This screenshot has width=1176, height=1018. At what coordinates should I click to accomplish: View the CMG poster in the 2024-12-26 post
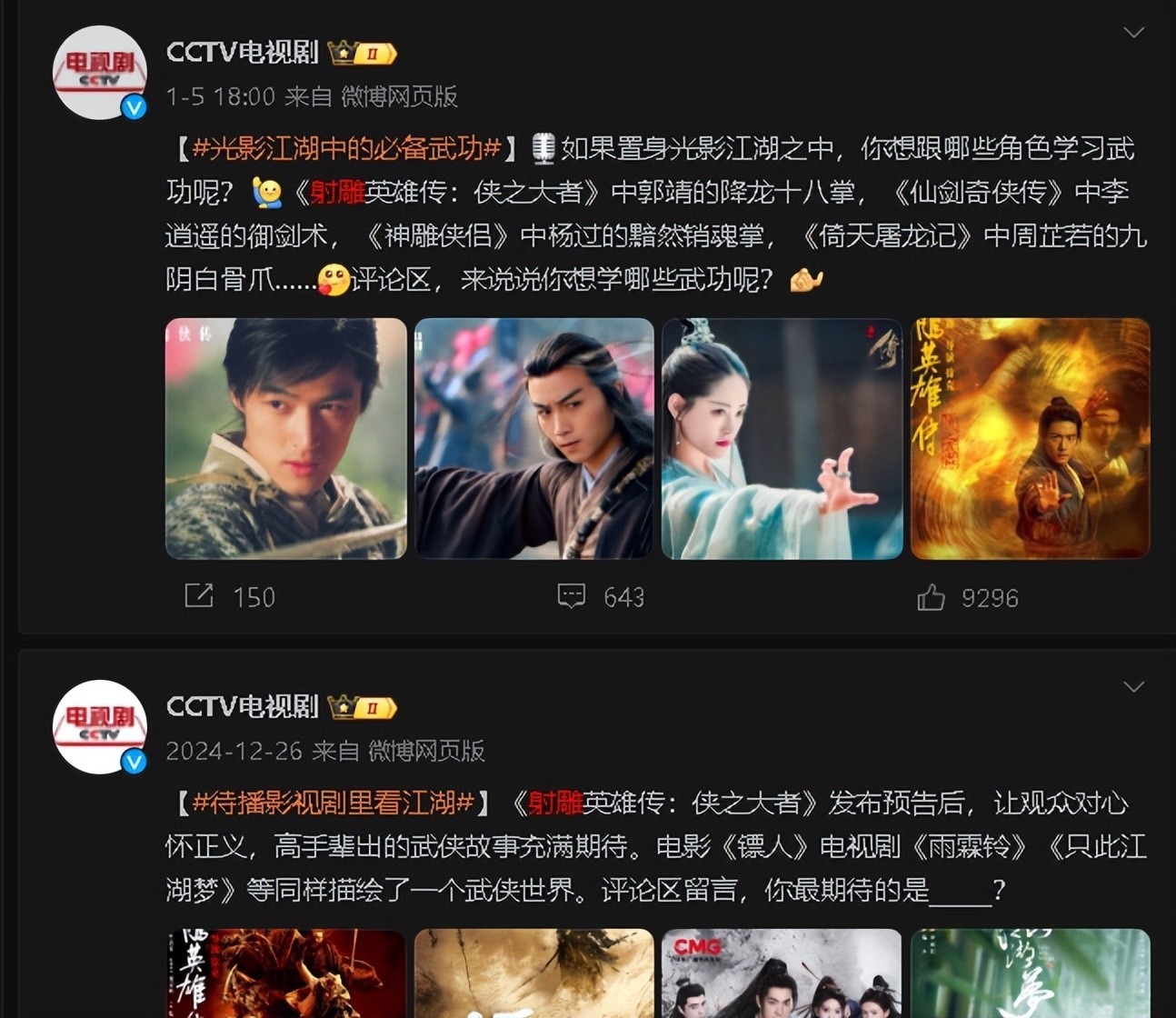[x=782, y=973]
